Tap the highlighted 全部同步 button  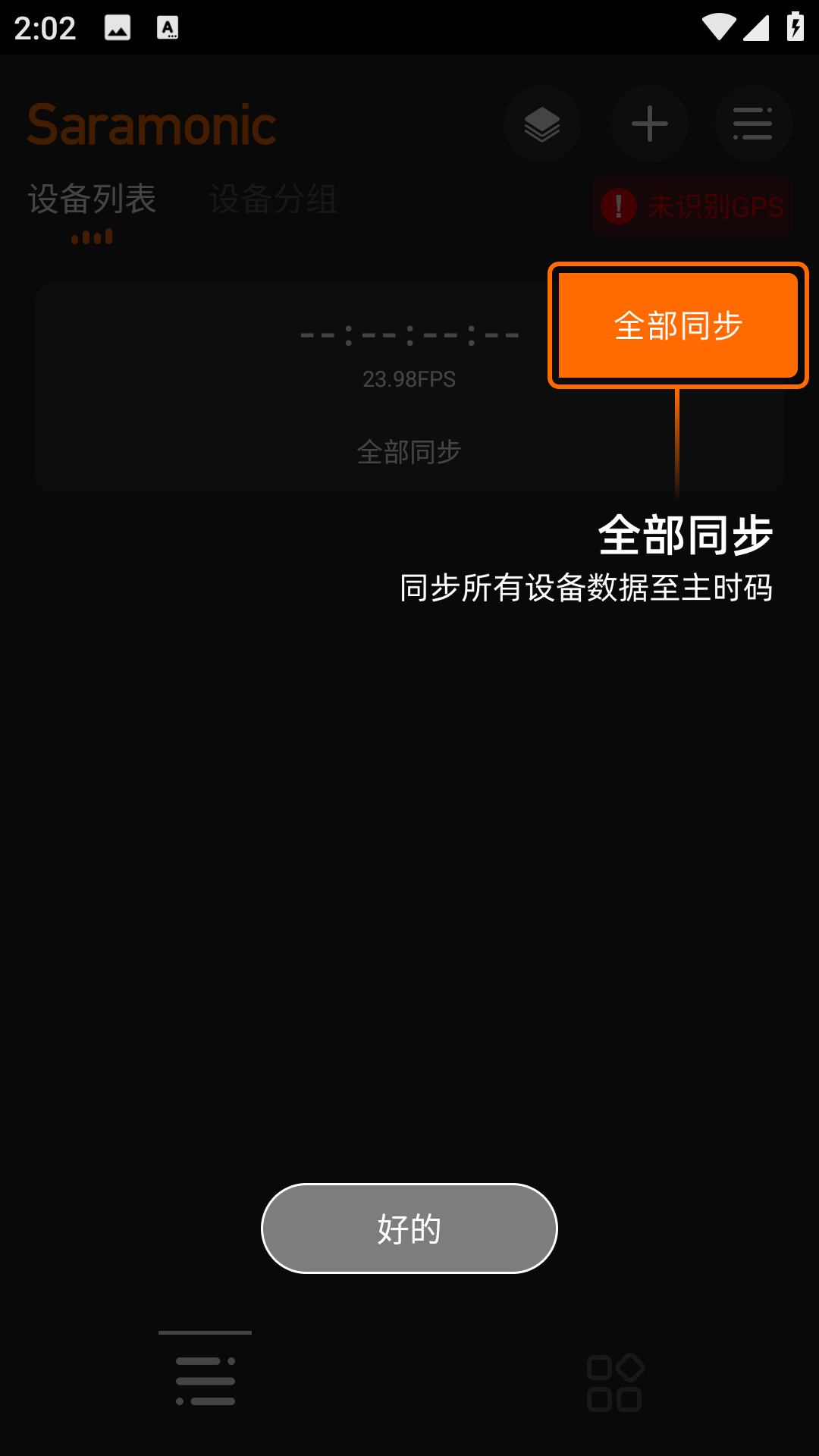(678, 325)
